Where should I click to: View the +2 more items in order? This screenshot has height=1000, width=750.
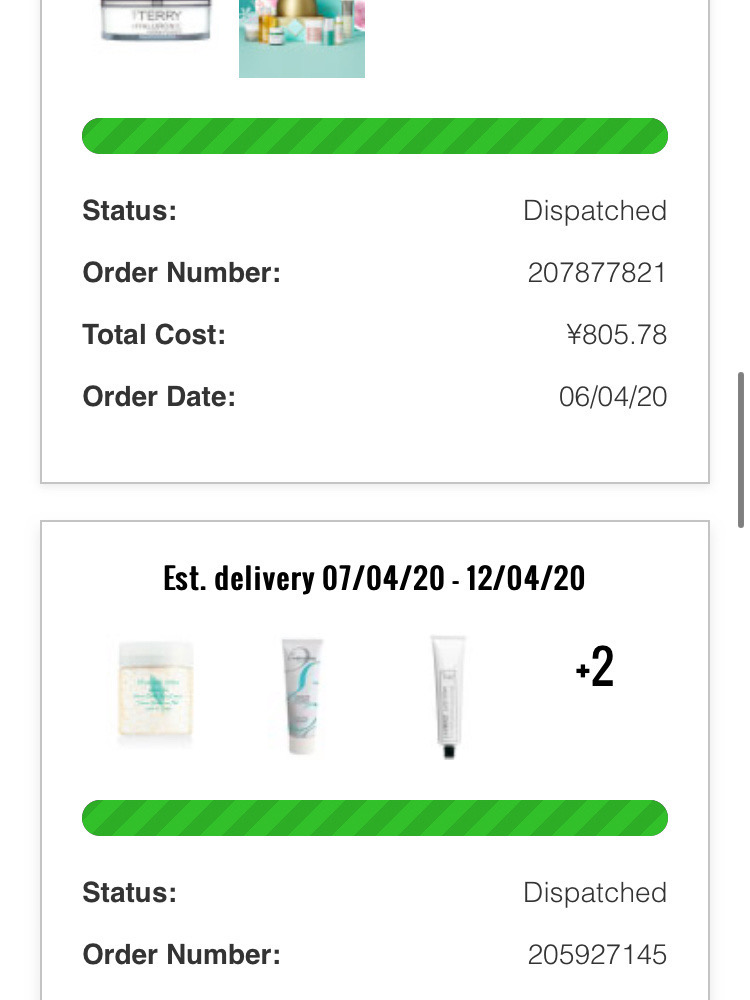[594, 668]
